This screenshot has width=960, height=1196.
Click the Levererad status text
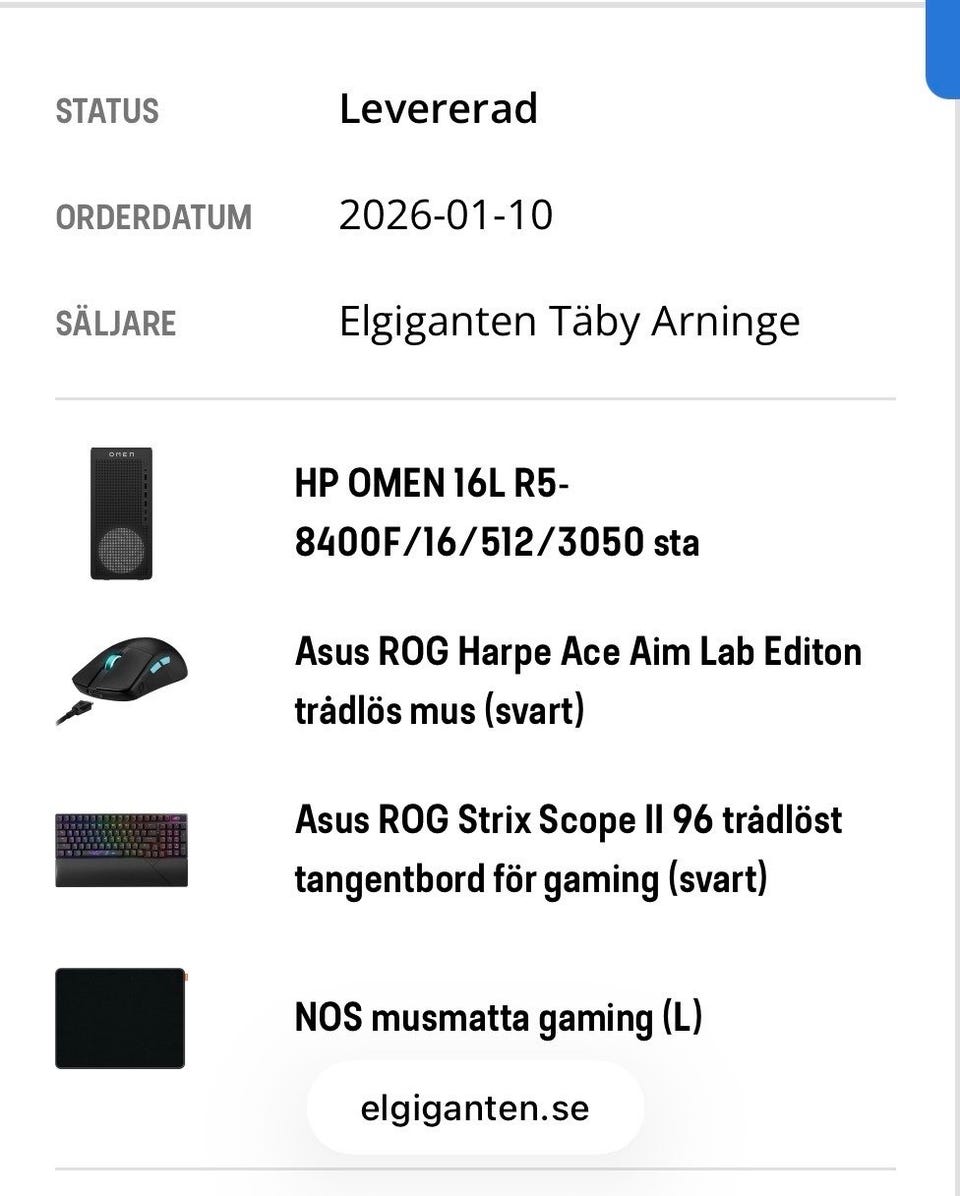pyautogui.click(x=439, y=108)
